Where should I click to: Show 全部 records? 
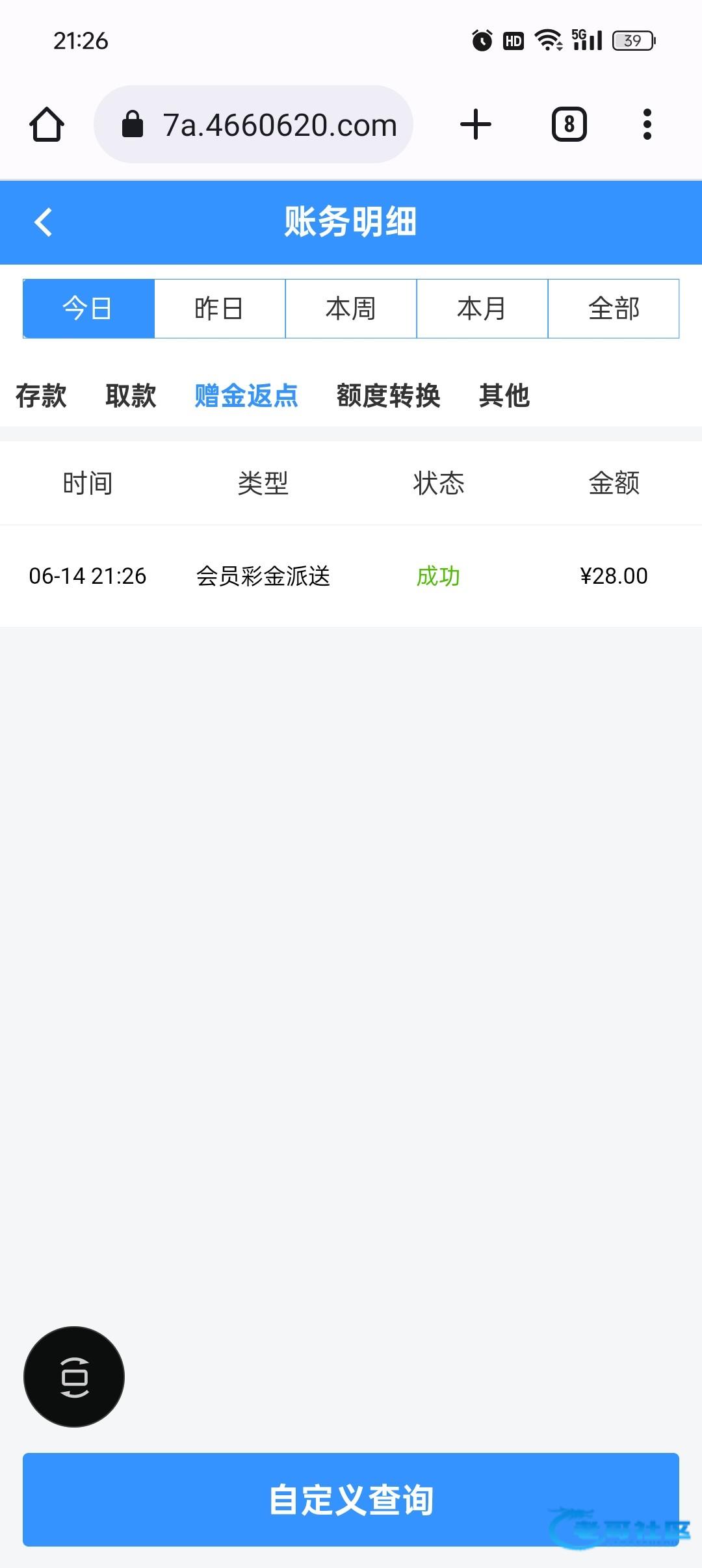(614, 309)
